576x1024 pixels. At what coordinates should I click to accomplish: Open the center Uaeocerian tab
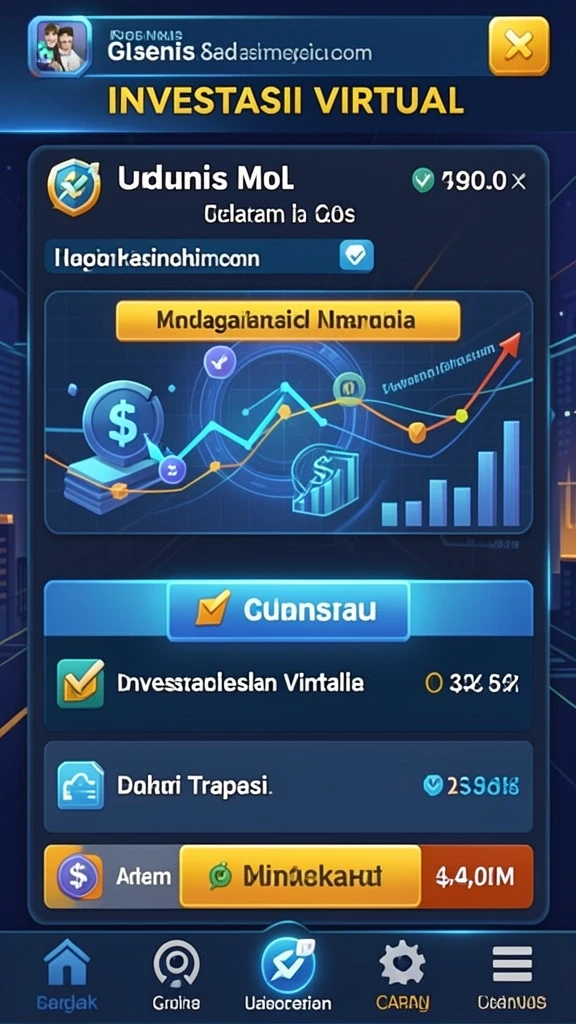click(x=288, y=973)
